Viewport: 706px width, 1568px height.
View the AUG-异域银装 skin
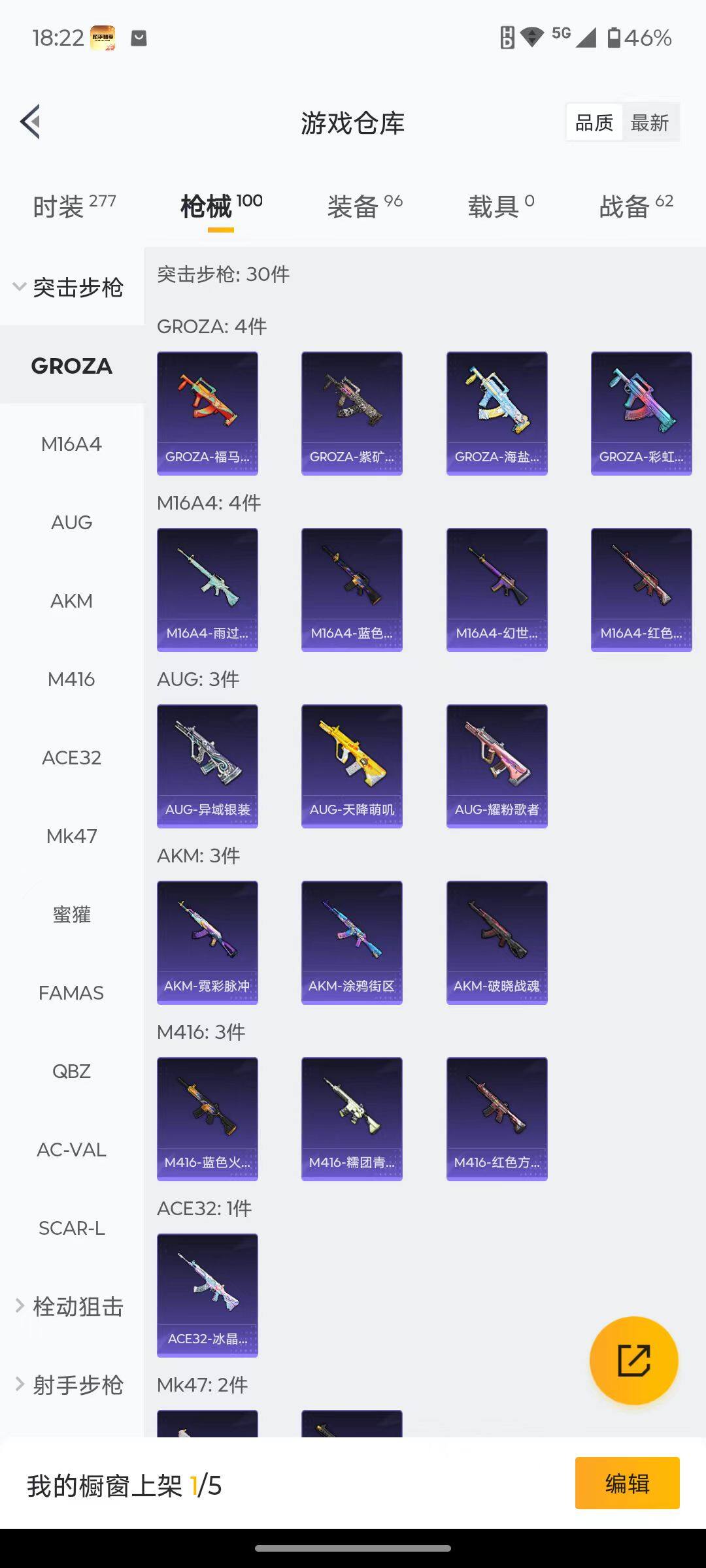click(x=207, y=766)
